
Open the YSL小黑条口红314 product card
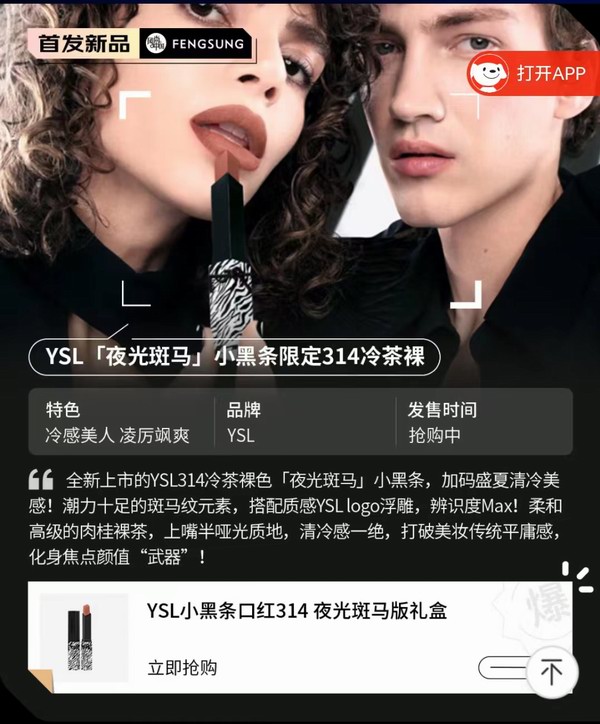[x=318, y=611]
